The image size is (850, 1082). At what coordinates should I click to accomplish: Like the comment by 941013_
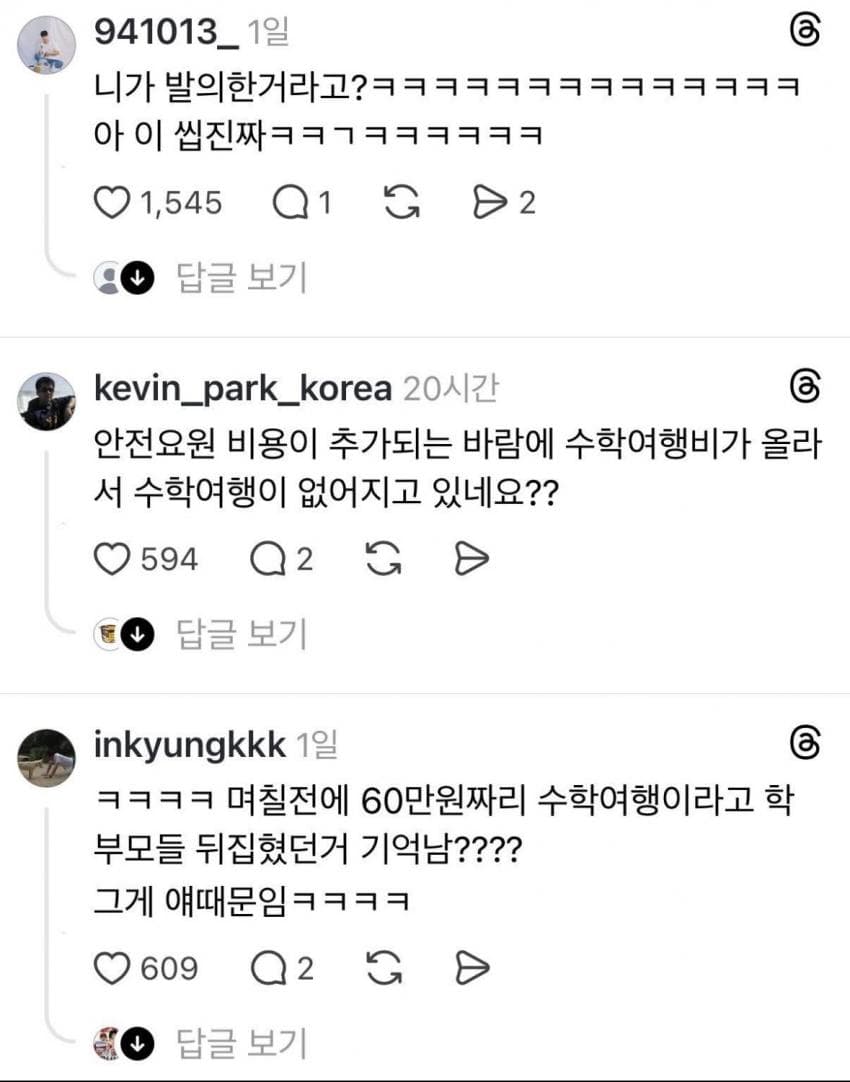coord(111,204)
